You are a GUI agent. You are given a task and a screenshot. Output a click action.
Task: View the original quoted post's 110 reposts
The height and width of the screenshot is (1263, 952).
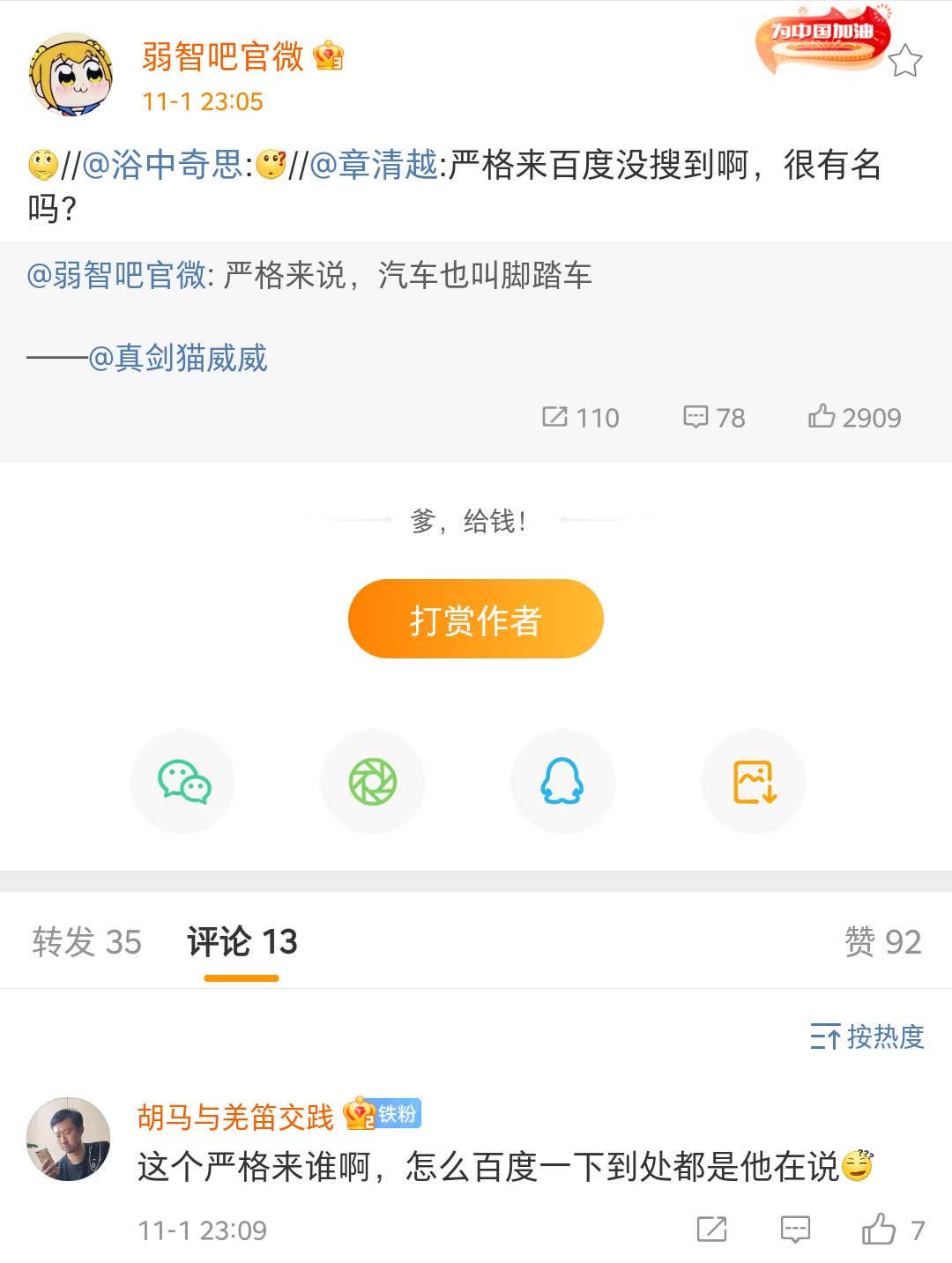pos(581,417)
